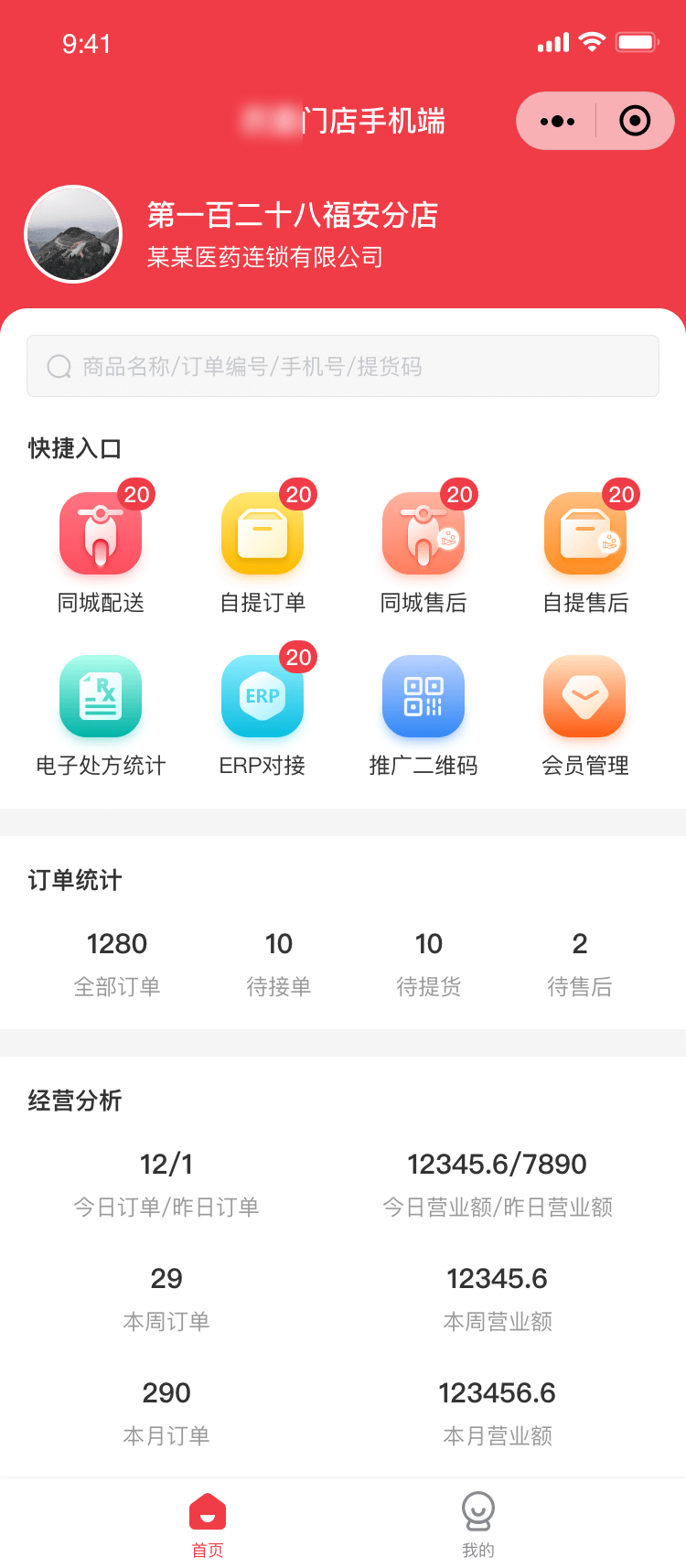The height and width of the screenshot is (1568, 686).
Task: Focus the 商品名称/订单编号 search field
Action: (343, 366)
